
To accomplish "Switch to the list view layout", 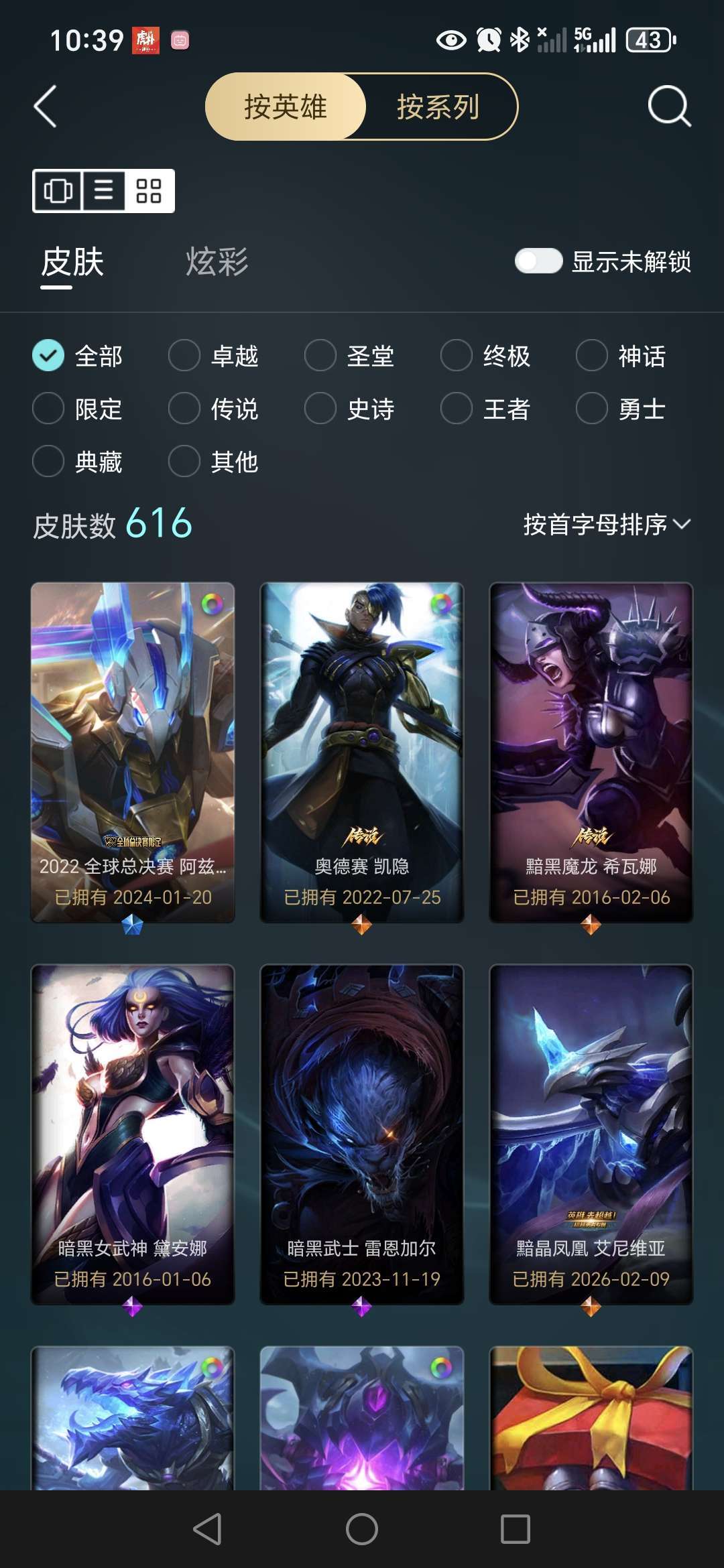I will click(103, 191).
